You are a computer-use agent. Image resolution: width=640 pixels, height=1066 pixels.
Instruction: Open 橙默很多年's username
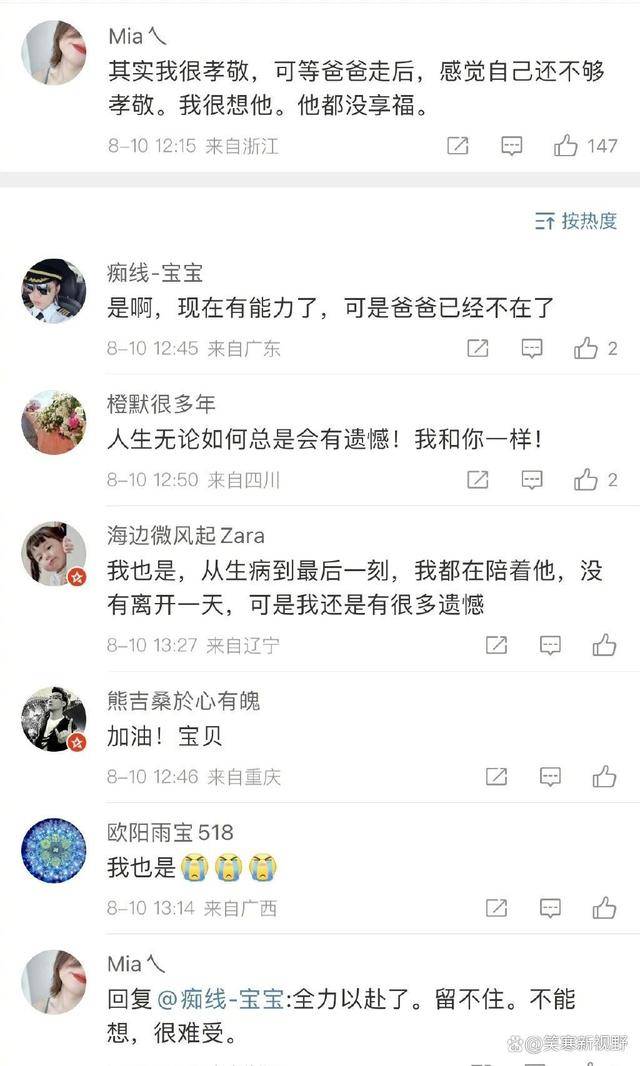pos(161,404)
